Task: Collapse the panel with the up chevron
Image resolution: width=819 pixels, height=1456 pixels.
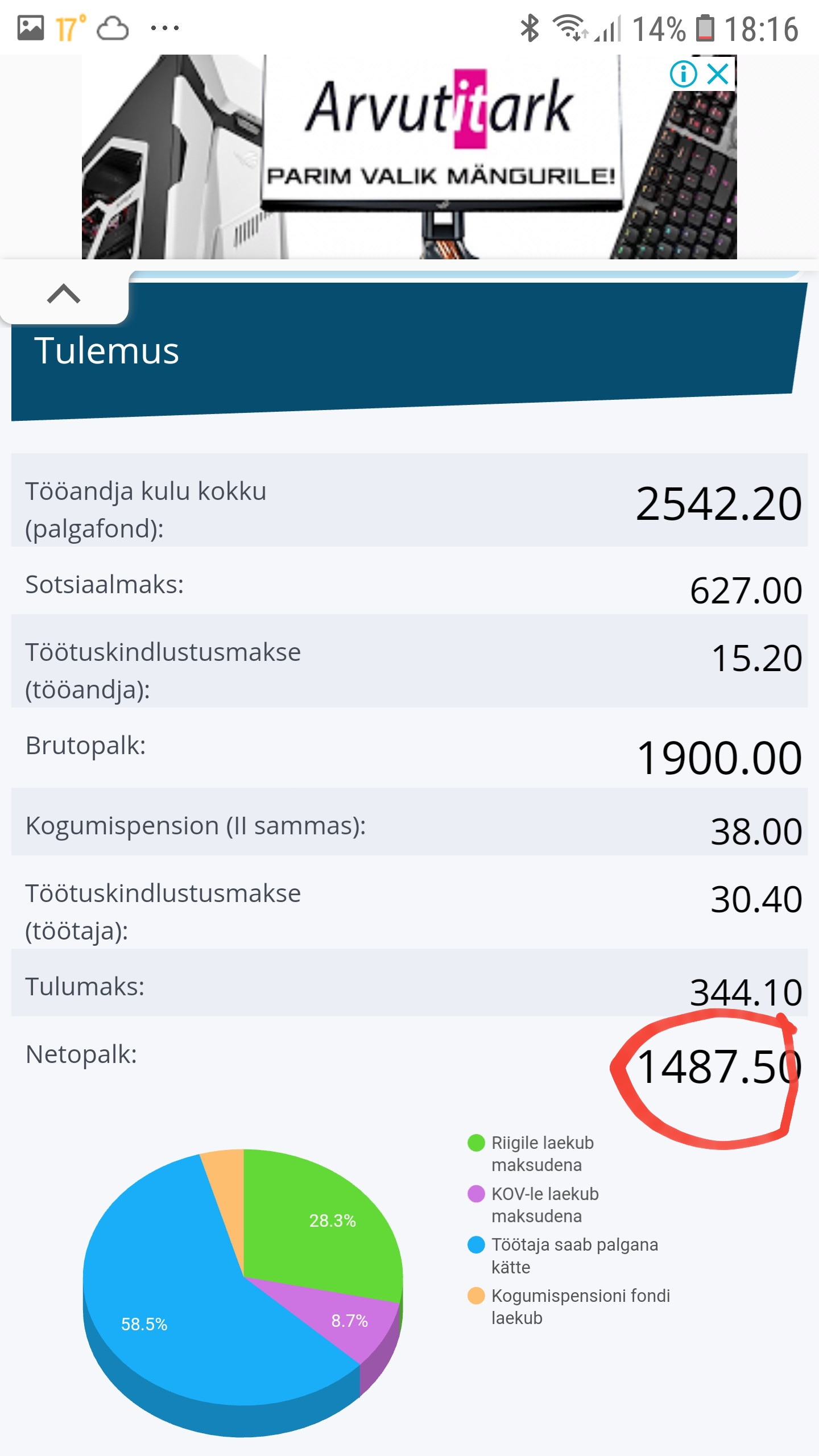Action: click(64, 295)
